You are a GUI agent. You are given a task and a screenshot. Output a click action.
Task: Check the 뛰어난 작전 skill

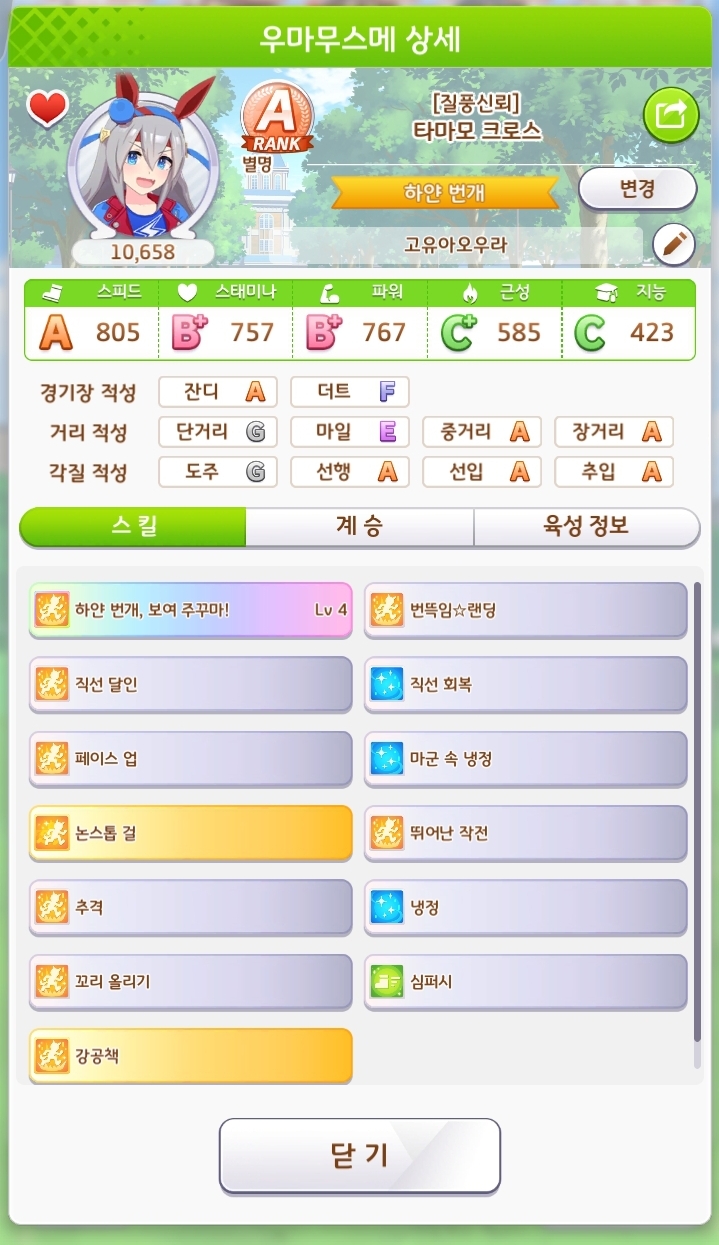coord(526,832)
